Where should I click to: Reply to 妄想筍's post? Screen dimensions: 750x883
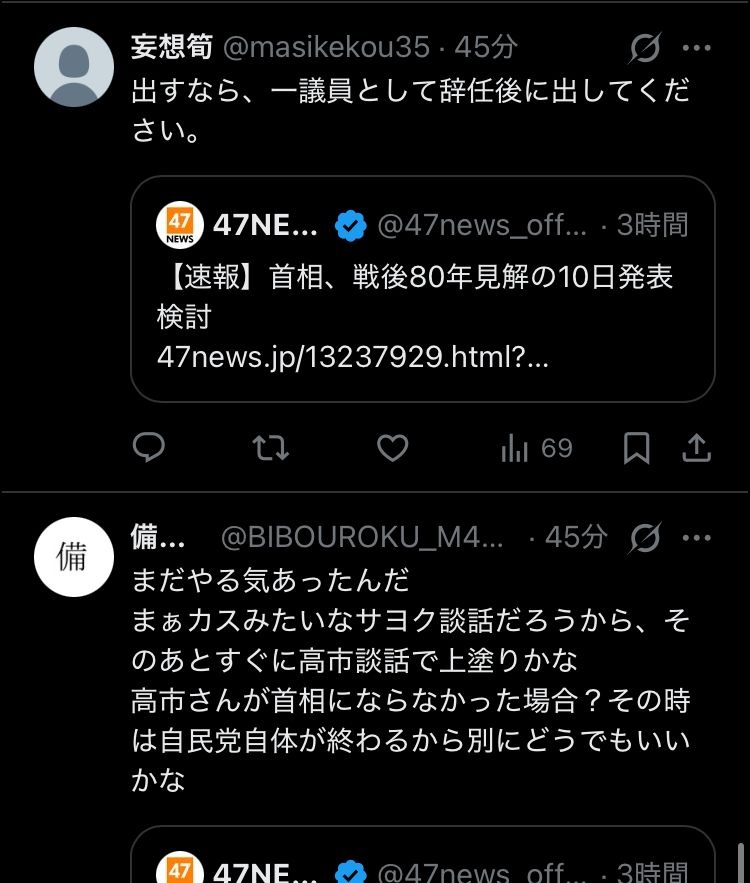tap(149, 448)
